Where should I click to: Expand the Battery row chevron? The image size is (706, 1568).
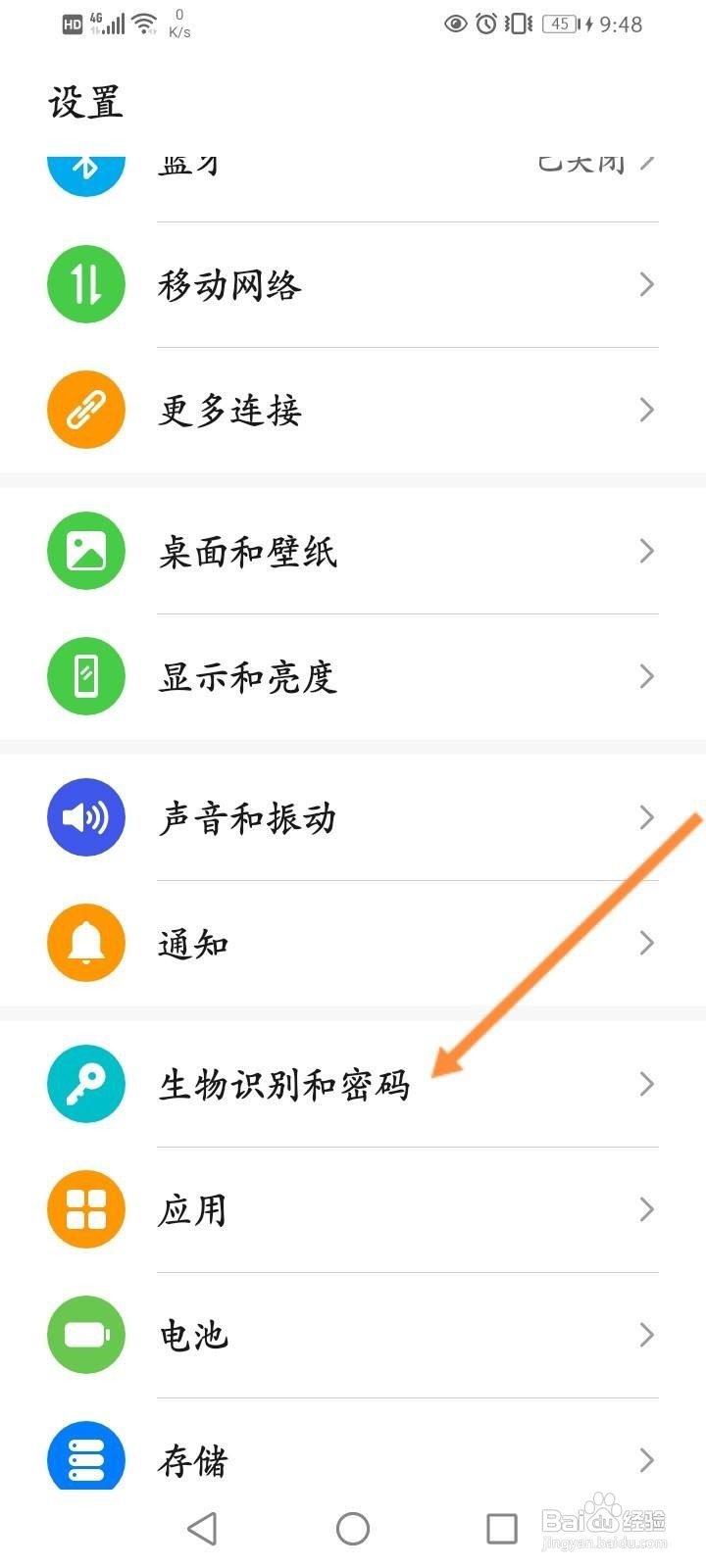pyautogui.click(x=645, y=1335)
